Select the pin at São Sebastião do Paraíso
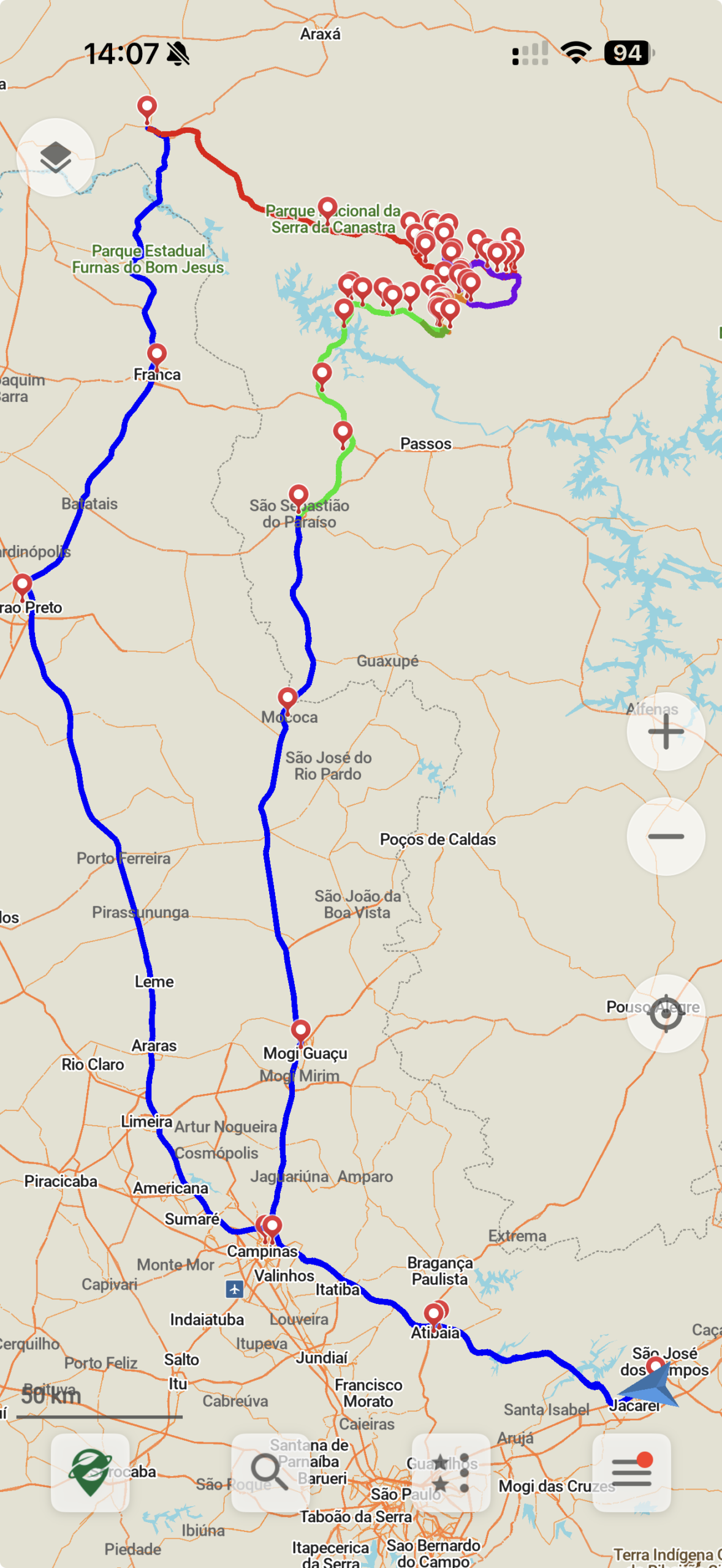Viewport: 722px width, 1568px height. coord(298,495)
